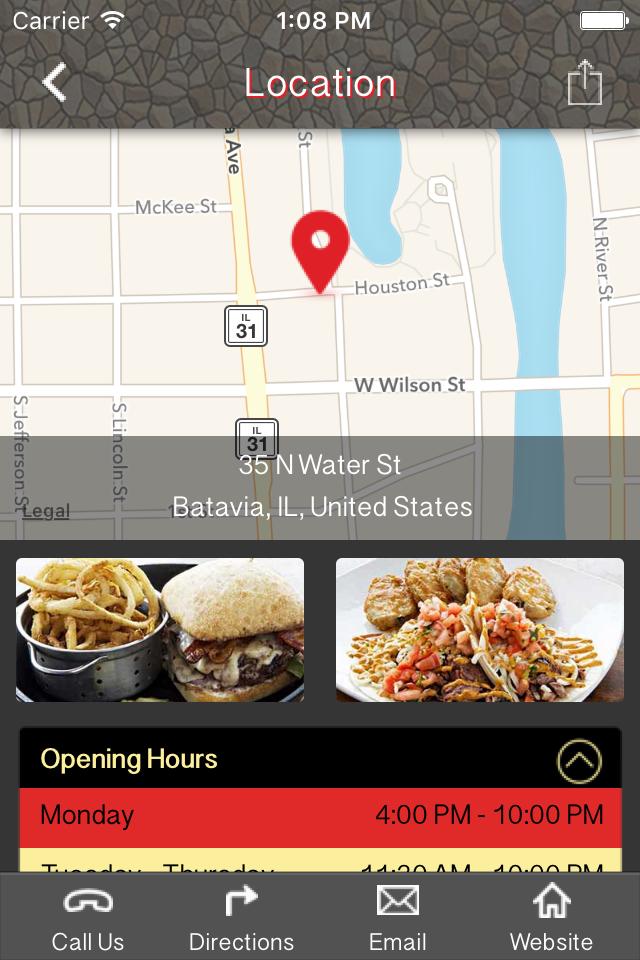Open Email from the bottom bar
Image resolution: width=640 pixels, height=960 pixels.
coord(397,918)
